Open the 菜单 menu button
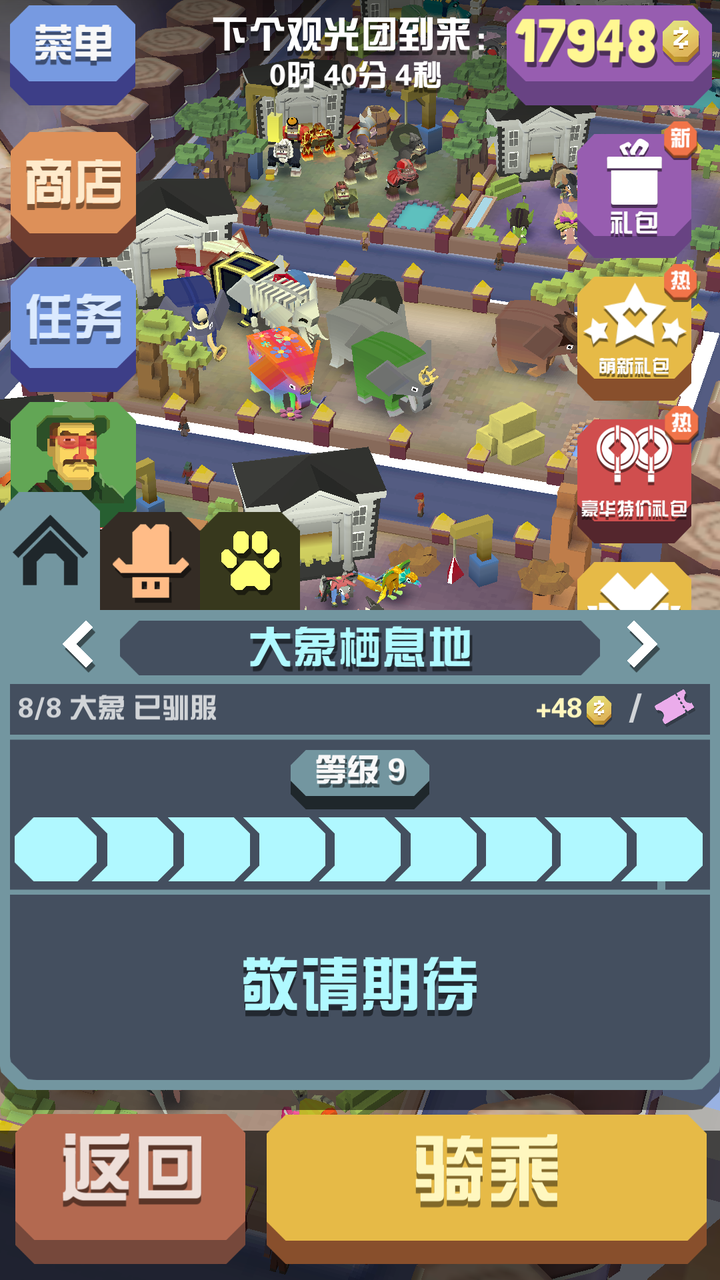Screen dimensions: 720x1280 tap(73, 48)
